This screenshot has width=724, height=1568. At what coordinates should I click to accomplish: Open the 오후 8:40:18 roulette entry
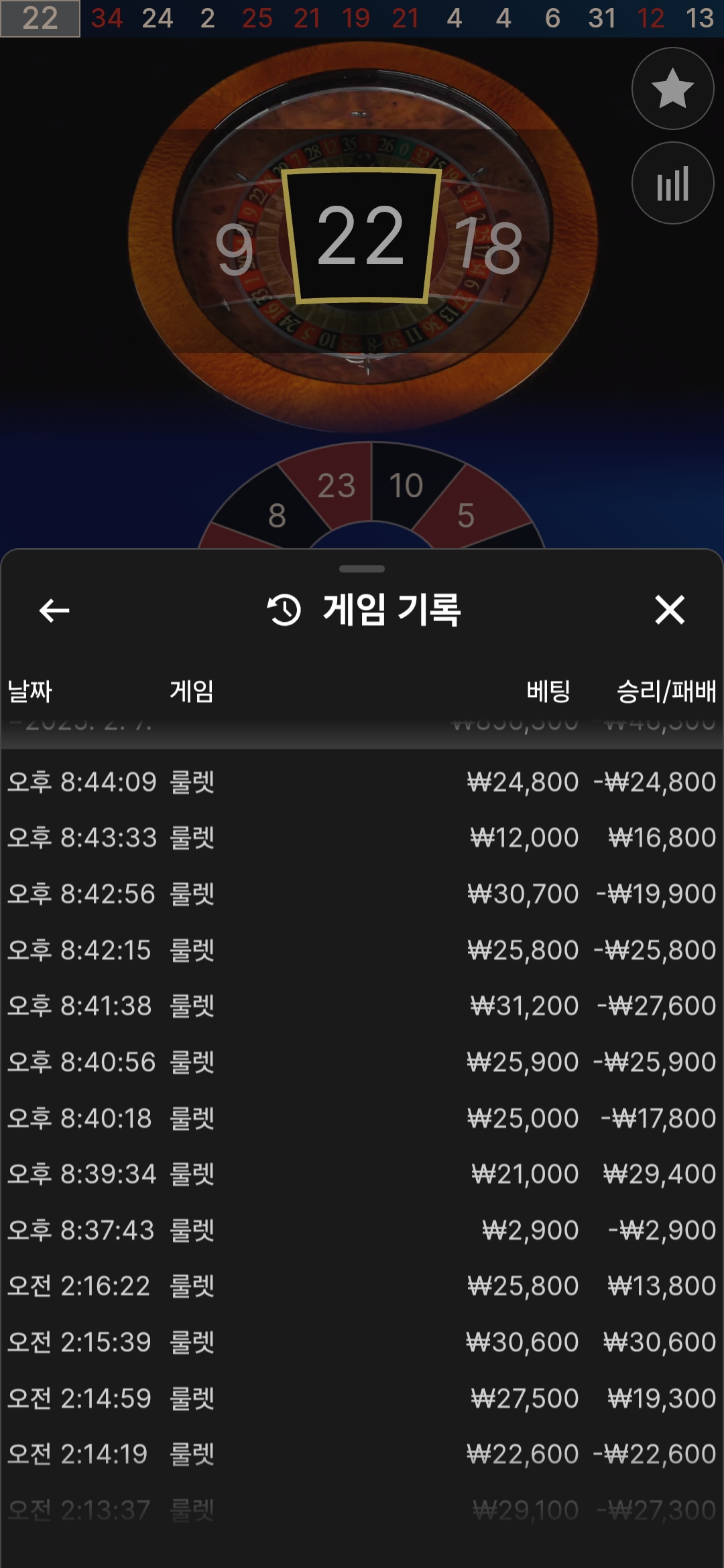point(362,1118)
